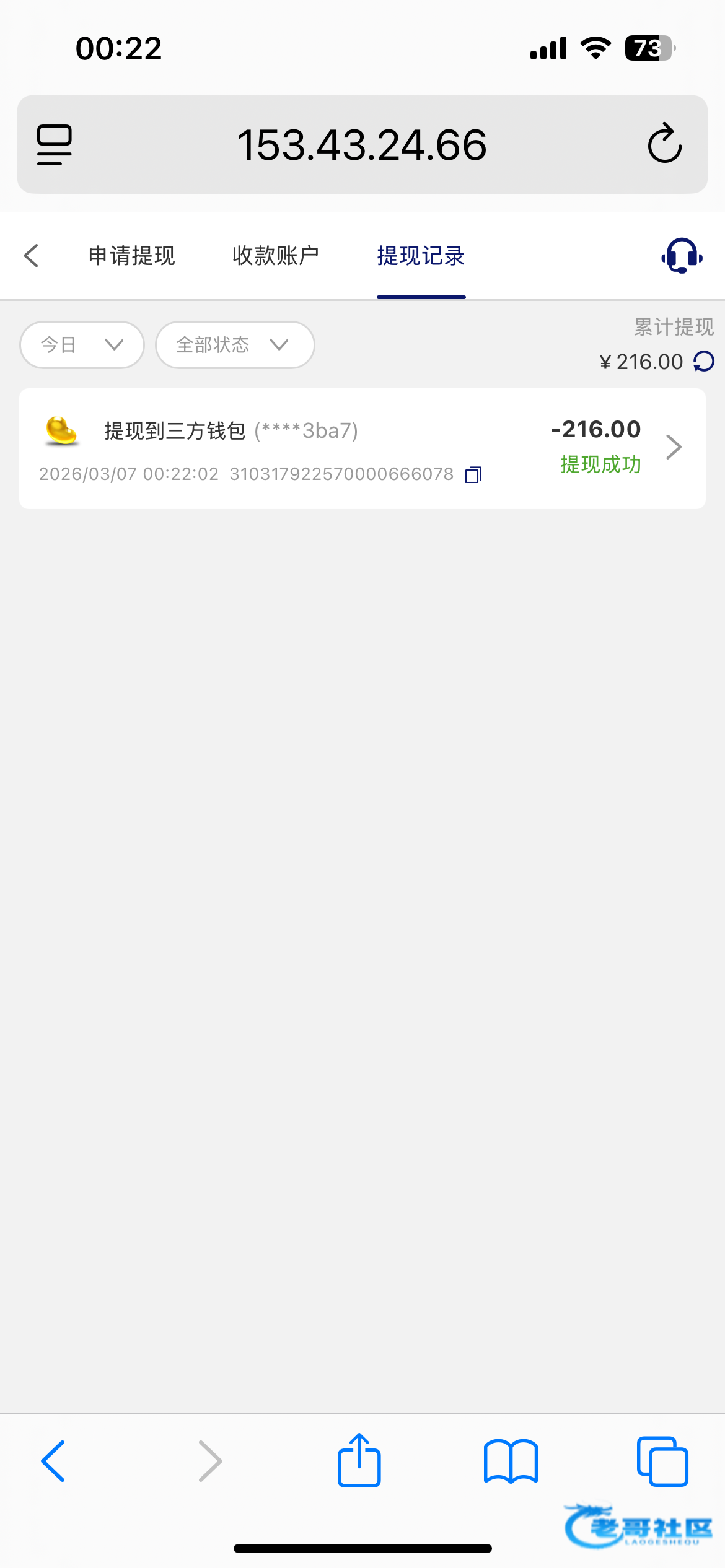
Task: Switch to the 申请提现 tab
Action: (x=131, y=256)
